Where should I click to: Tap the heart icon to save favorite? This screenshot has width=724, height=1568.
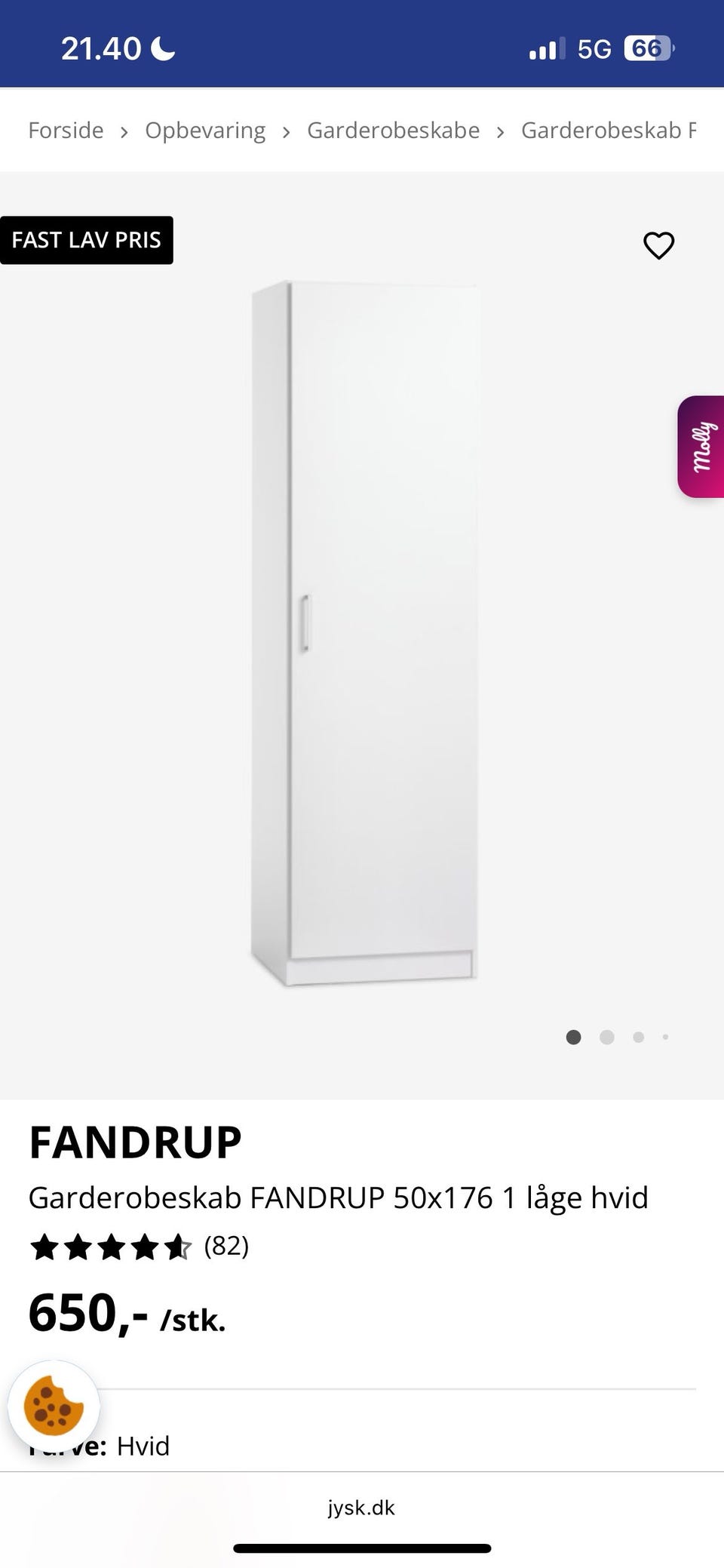pos(658,244)
